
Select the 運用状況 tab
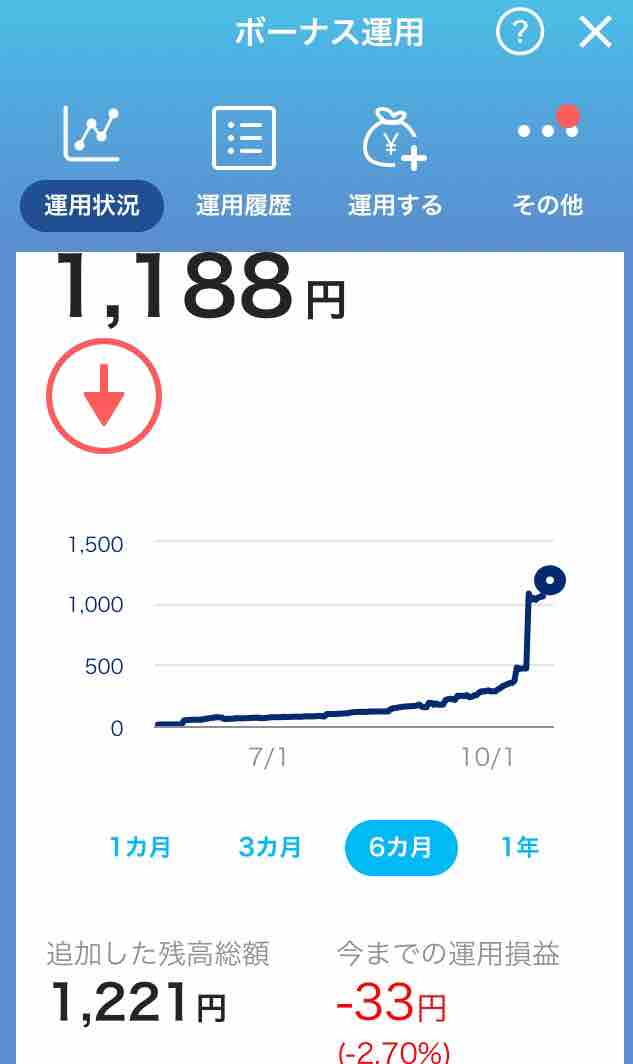tap(92, 163)
